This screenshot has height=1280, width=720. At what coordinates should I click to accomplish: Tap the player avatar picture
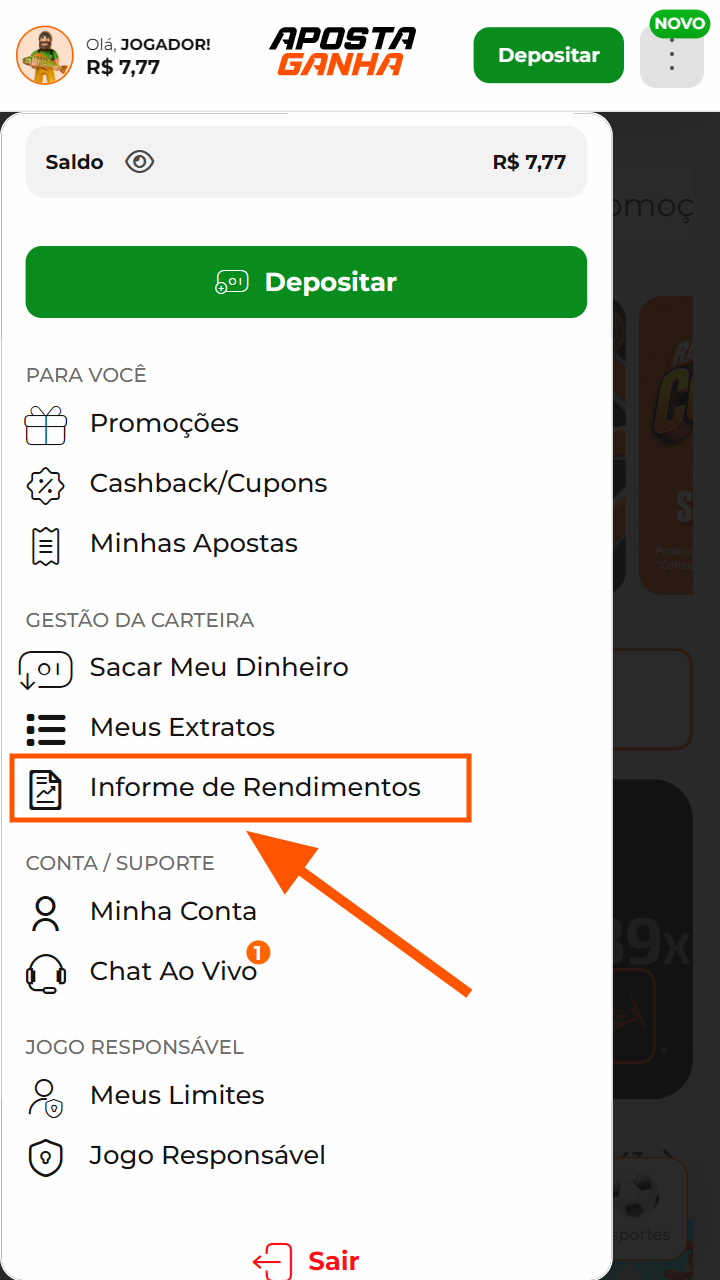[45, 55]
